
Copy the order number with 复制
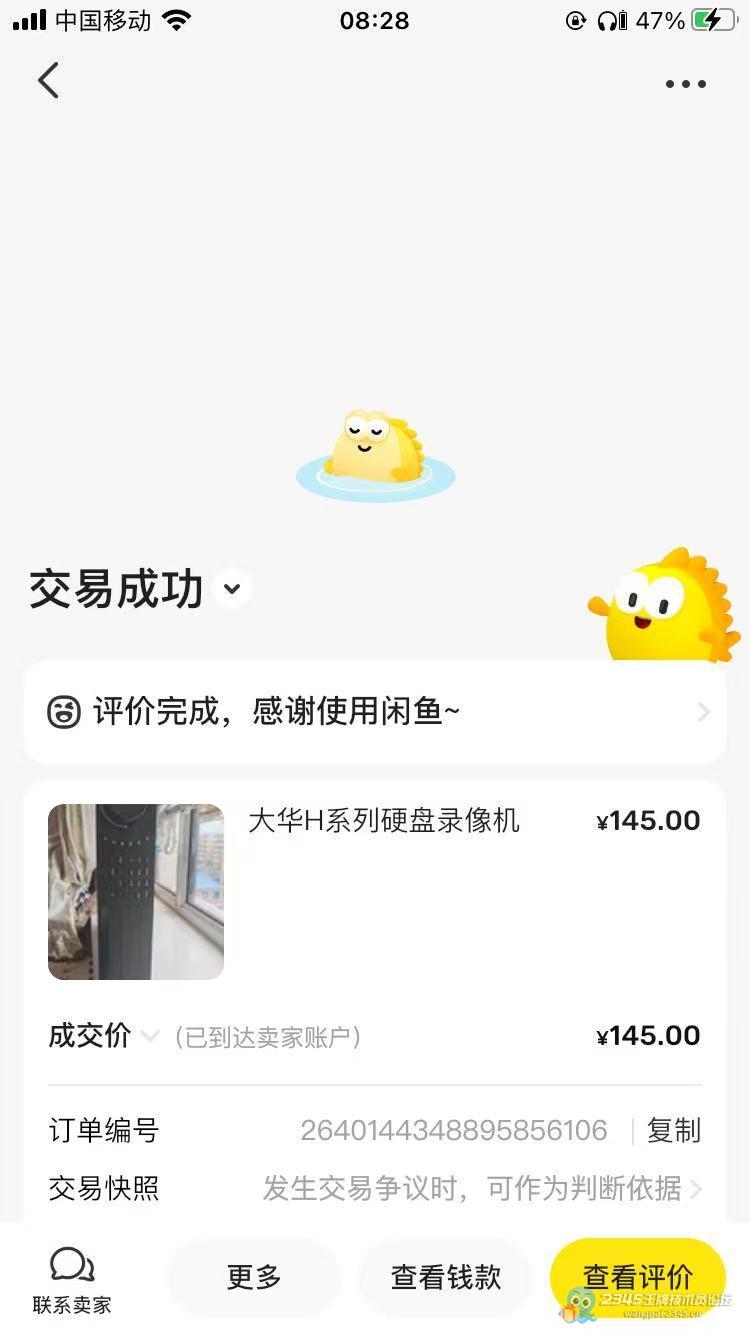tap(673, 1131)
